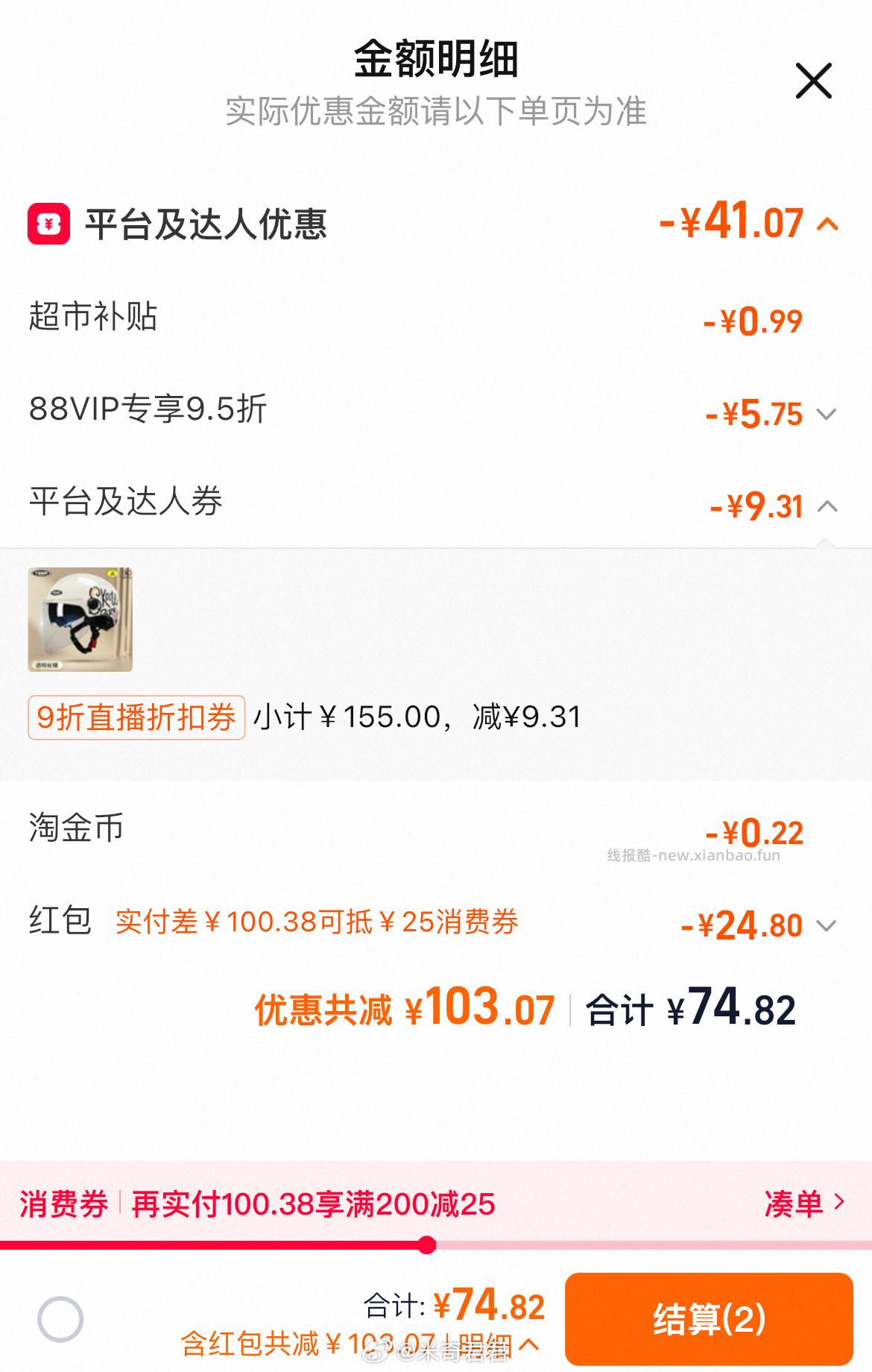Collapse the 平台及达人优惠 section
This screenshot has width=872, height=1372.
[x=827, y=224]
